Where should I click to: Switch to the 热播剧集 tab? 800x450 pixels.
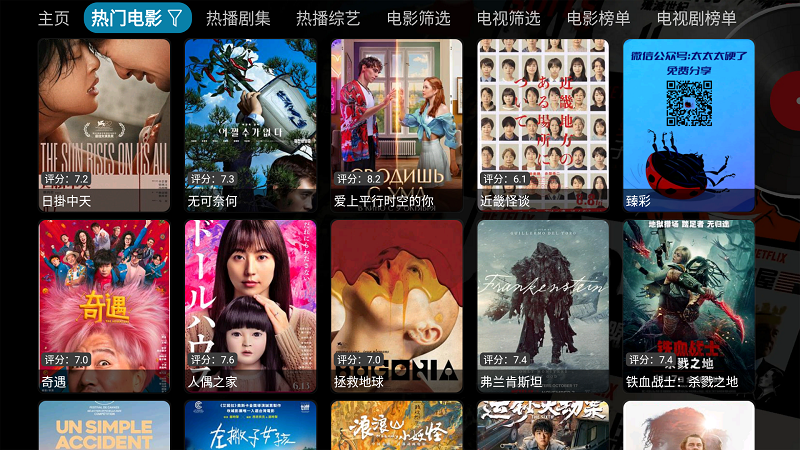238,18
